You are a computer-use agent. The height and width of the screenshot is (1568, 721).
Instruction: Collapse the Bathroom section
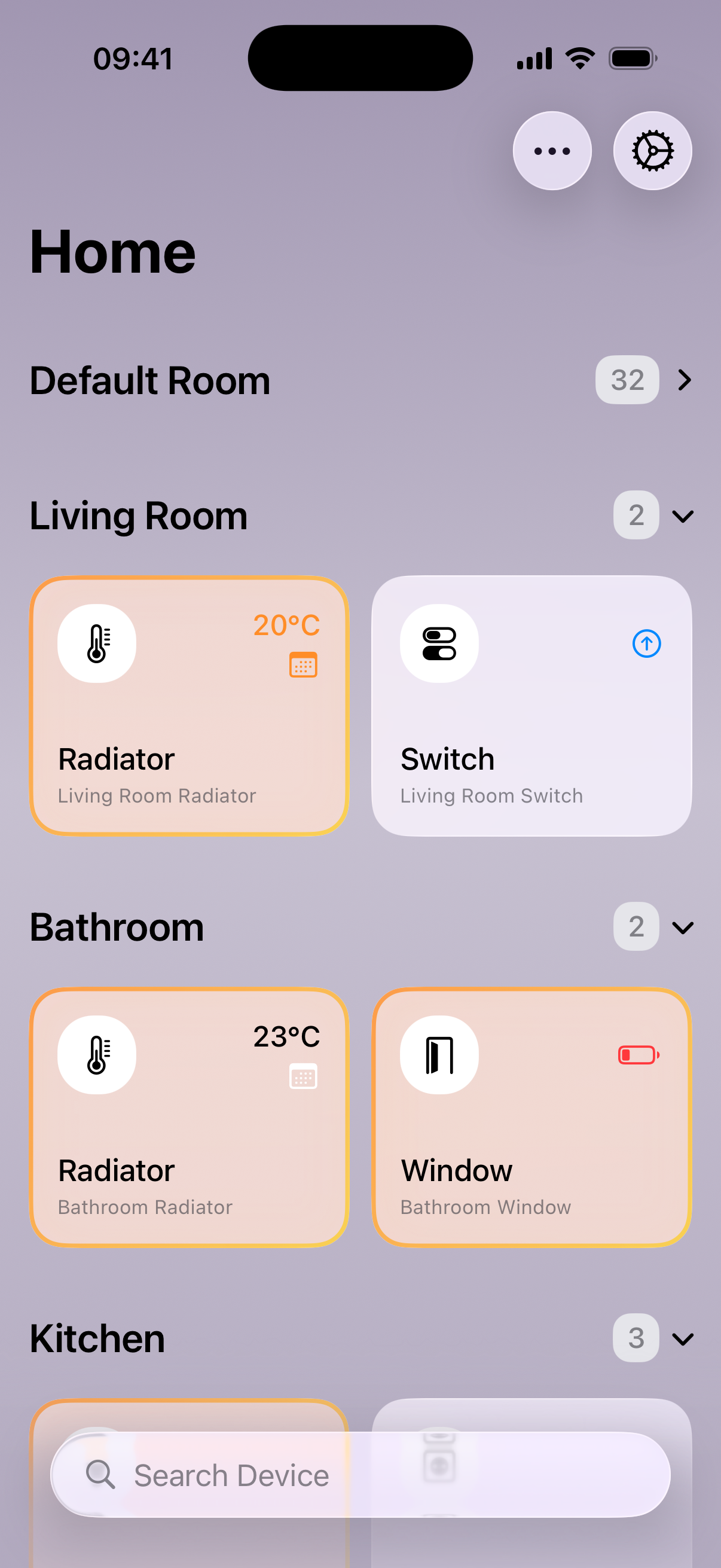point(683,927)
